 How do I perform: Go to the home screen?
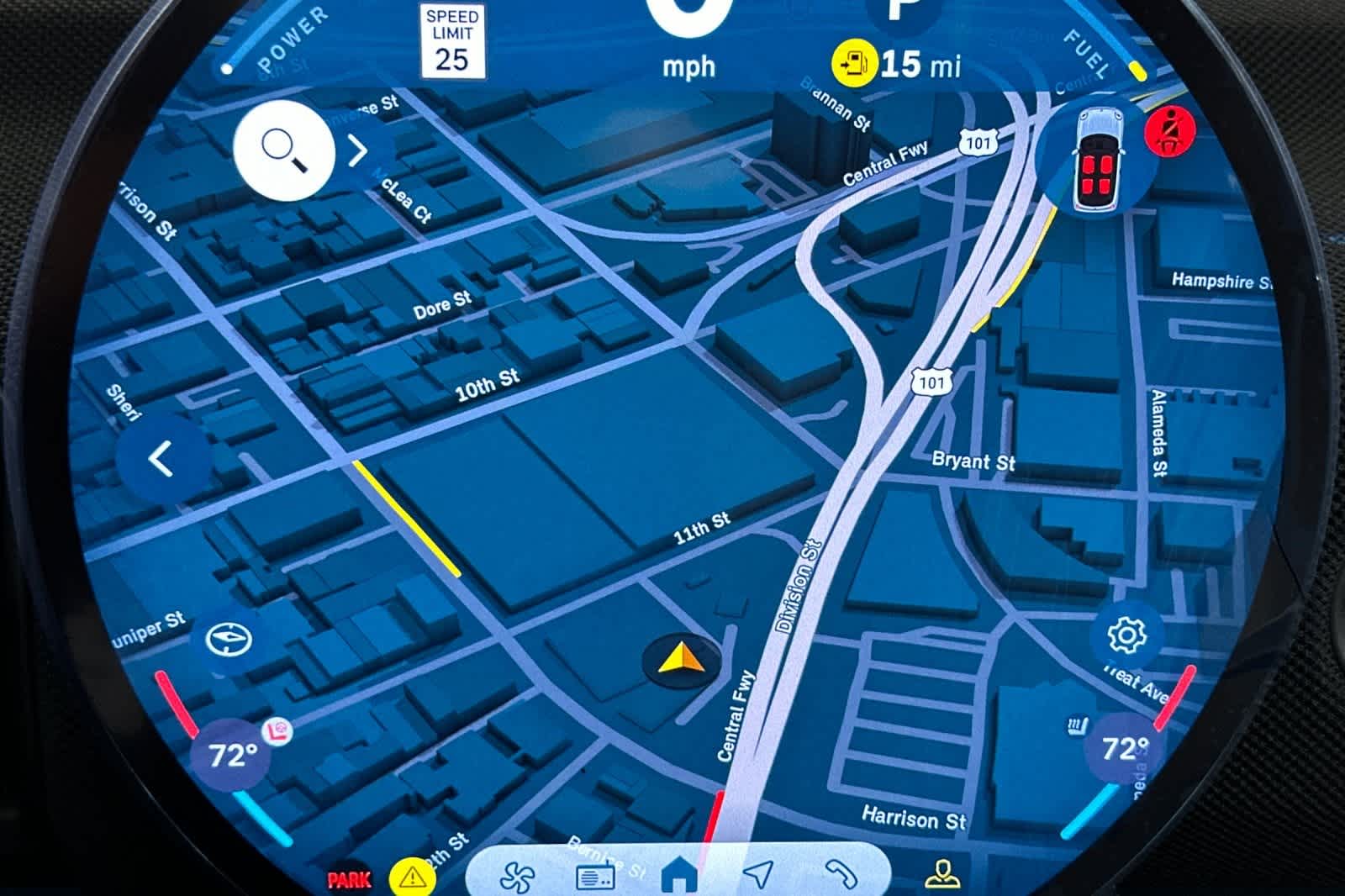coord(679,876)
